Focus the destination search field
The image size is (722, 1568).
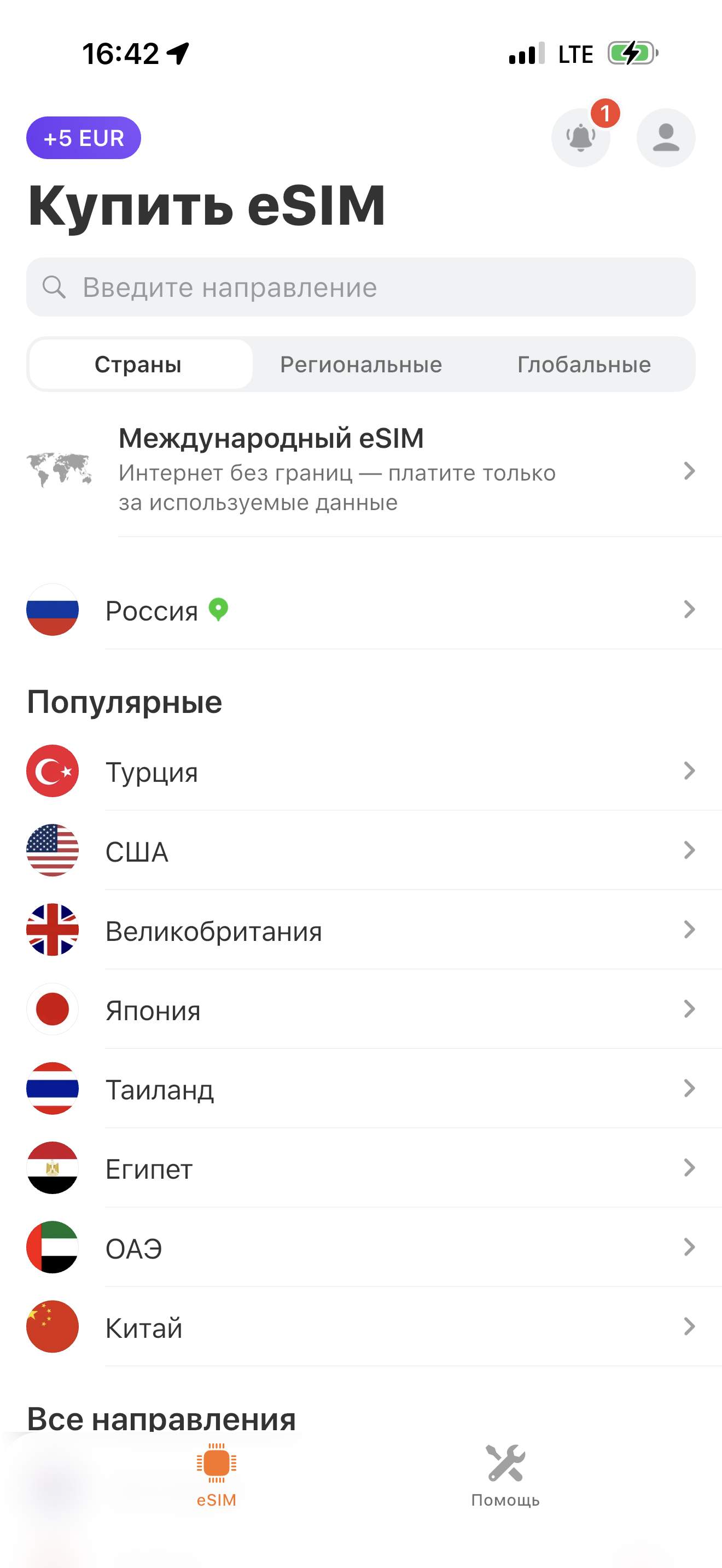click(x=360, y=288)
